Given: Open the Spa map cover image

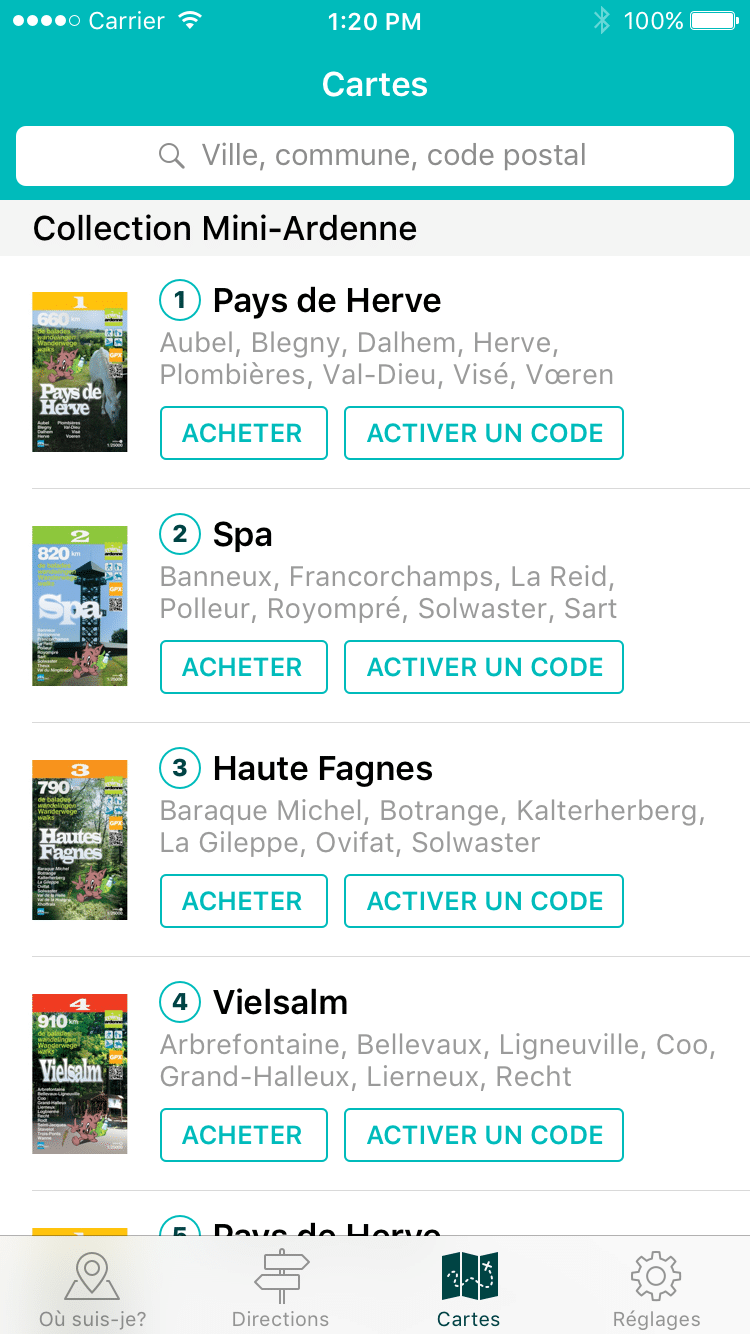Looking at the screenshot, I should point(80,606).
